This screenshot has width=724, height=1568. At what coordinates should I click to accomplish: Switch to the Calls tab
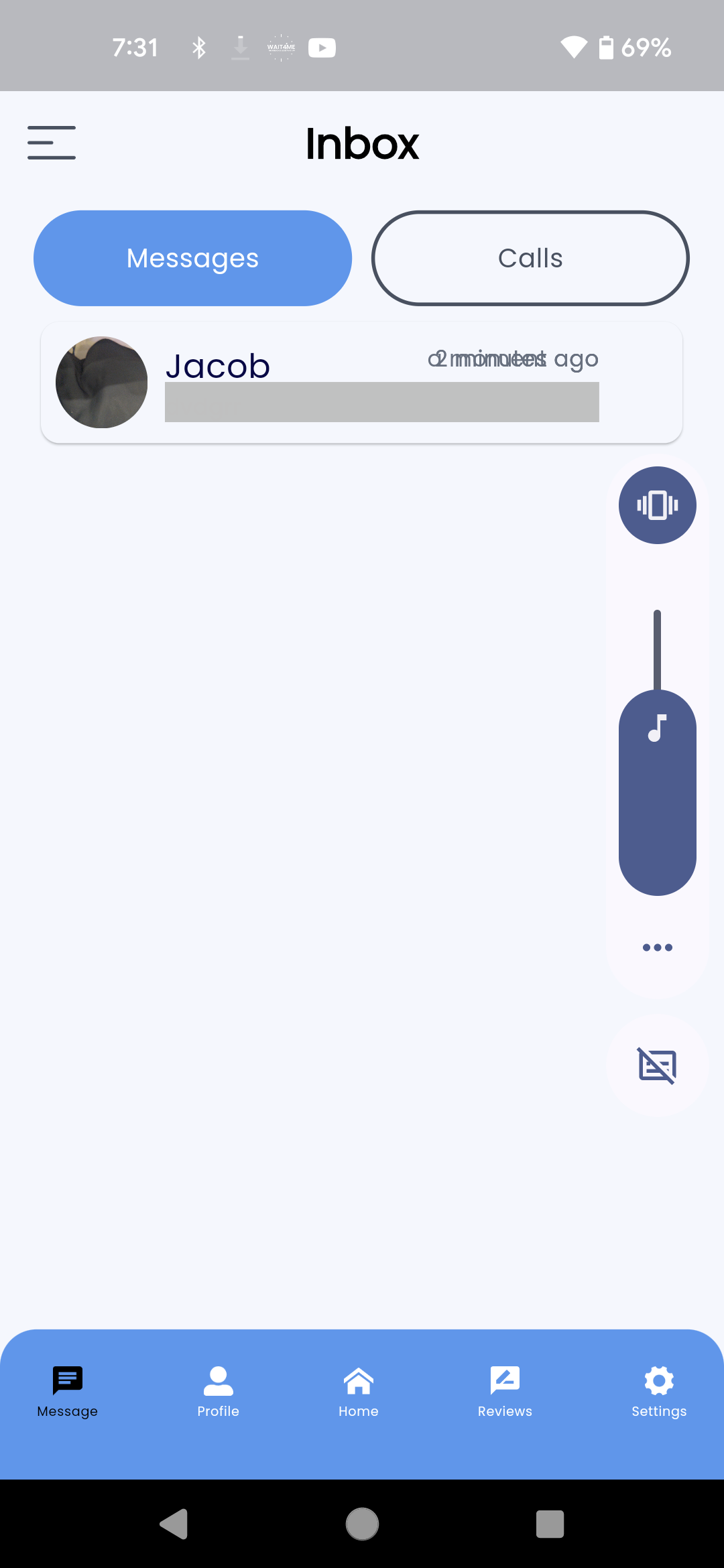pos(530,259)
